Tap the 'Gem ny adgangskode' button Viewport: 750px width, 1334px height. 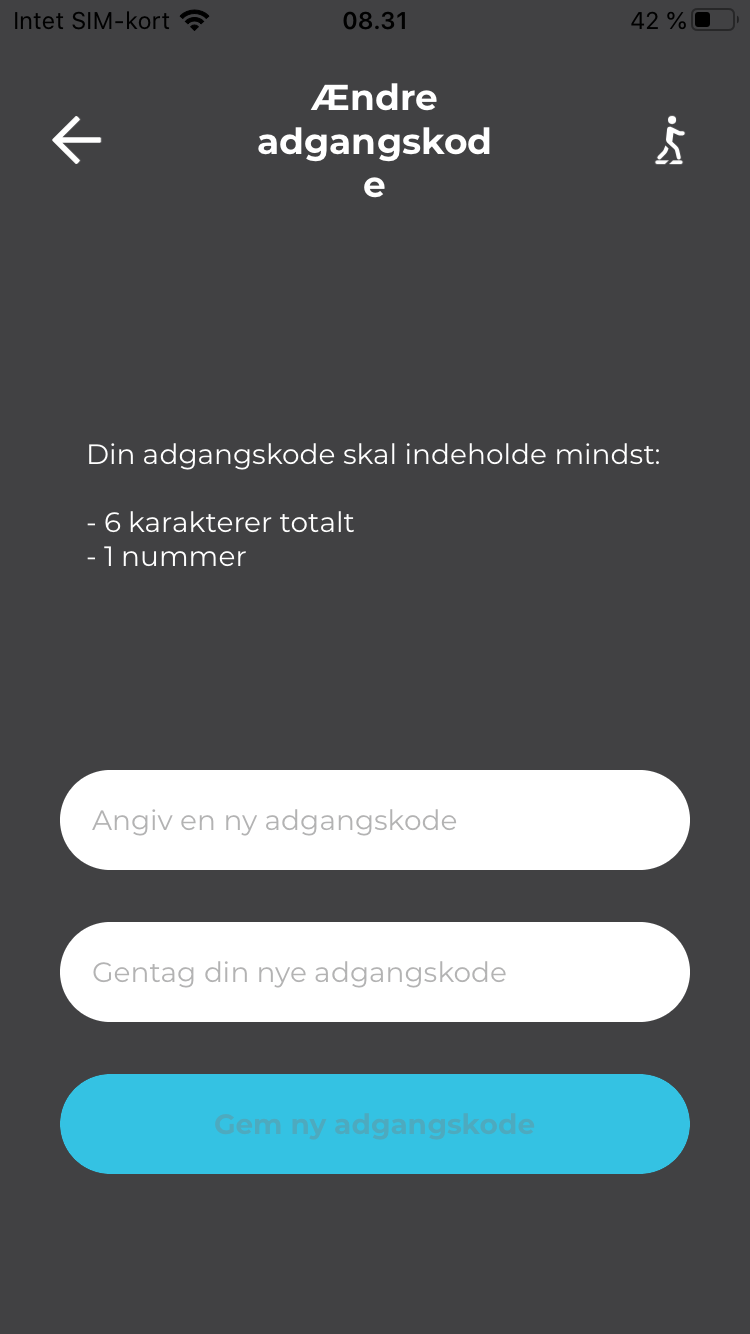(375, 1124)
